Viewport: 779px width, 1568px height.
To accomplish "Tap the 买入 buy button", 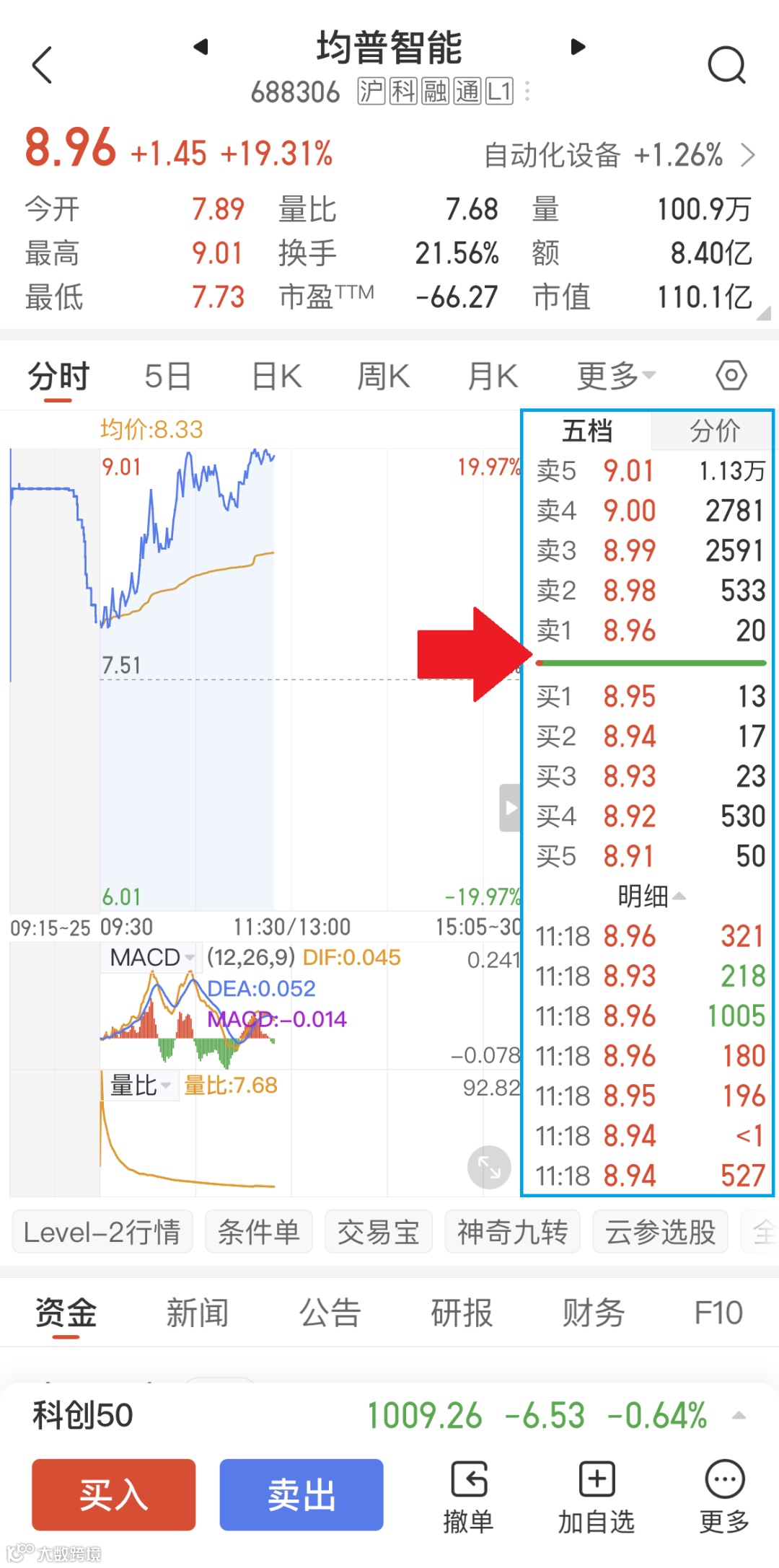I will [114, 1494].
